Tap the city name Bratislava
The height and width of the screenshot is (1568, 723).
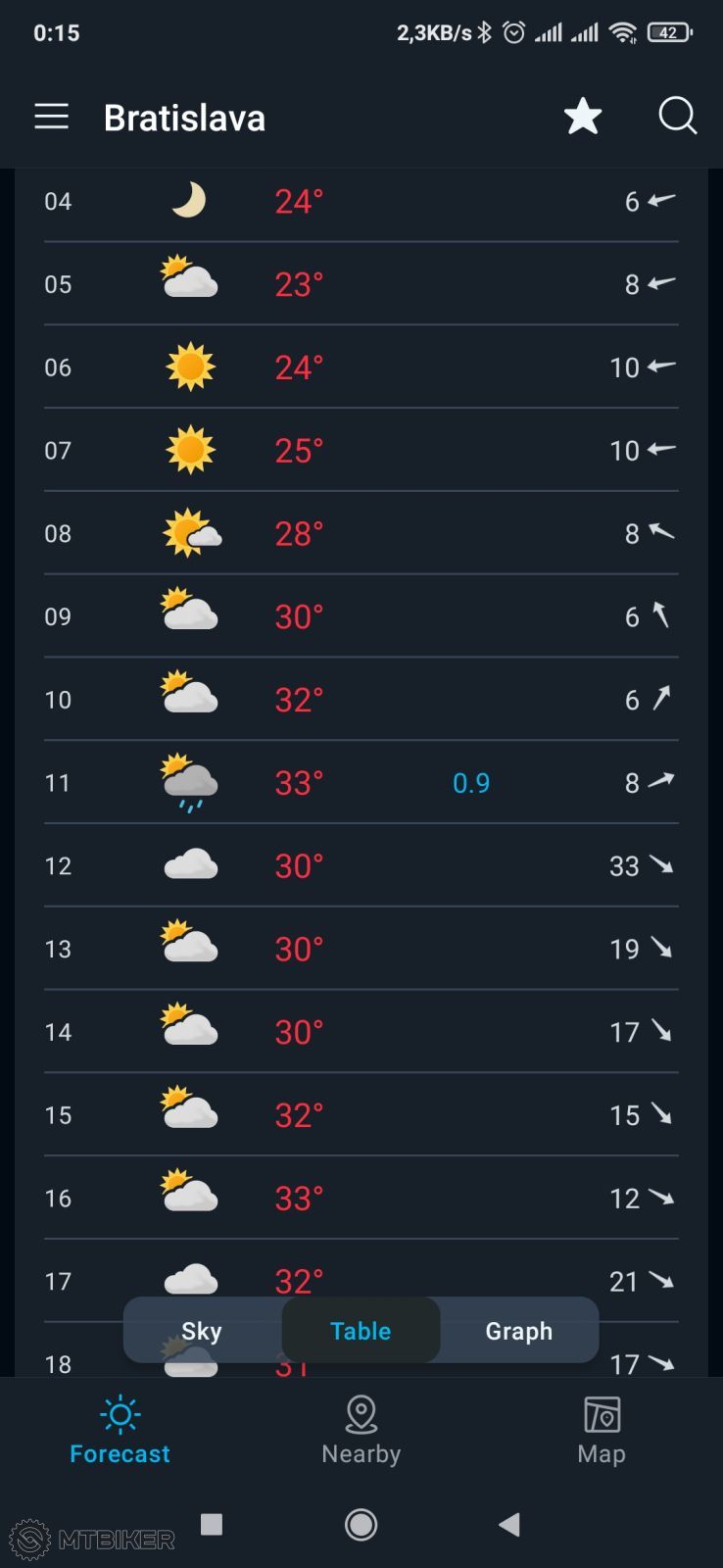point(184,117)
